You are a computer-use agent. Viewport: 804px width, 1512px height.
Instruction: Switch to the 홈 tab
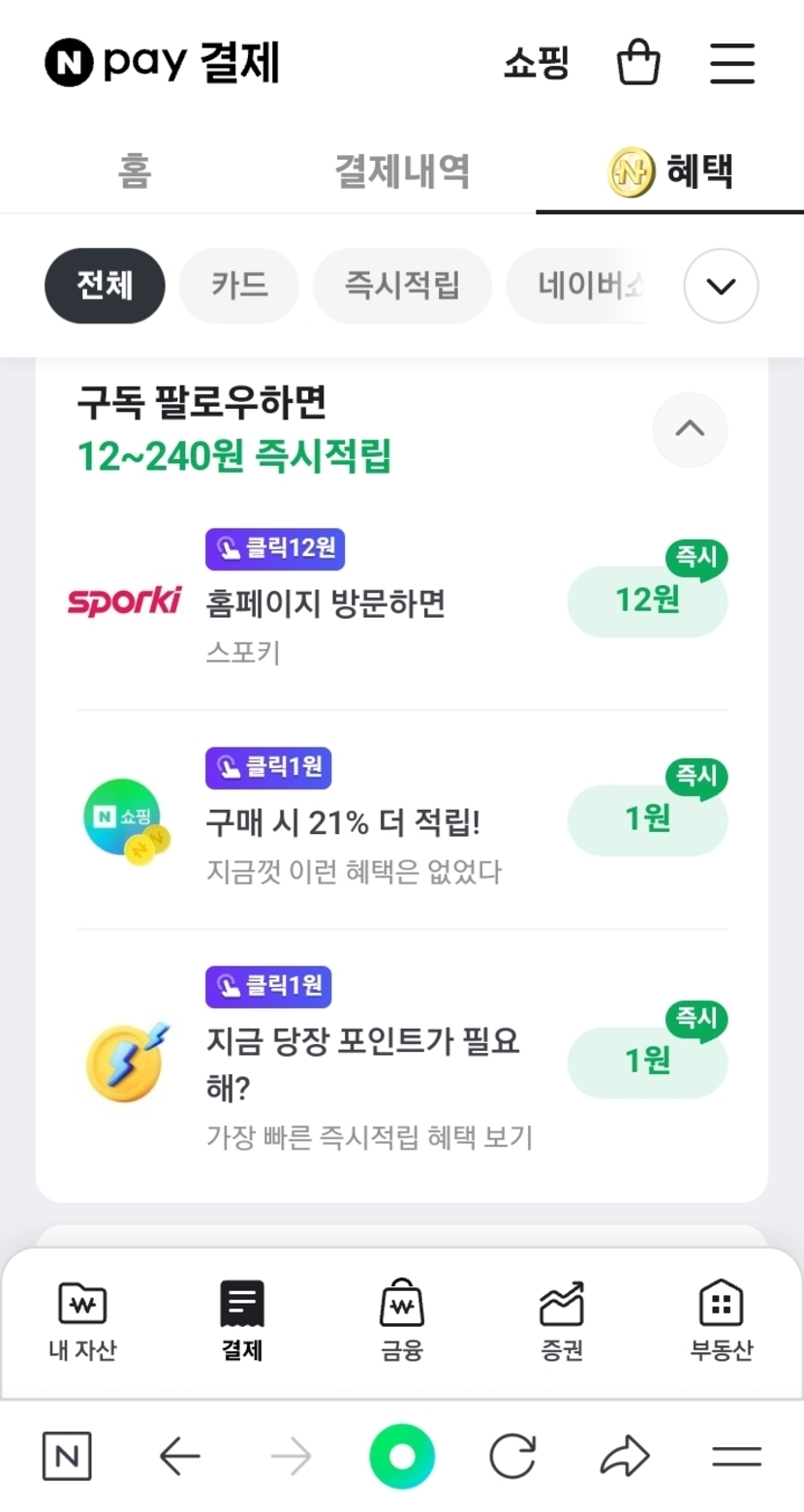point(134,171)
